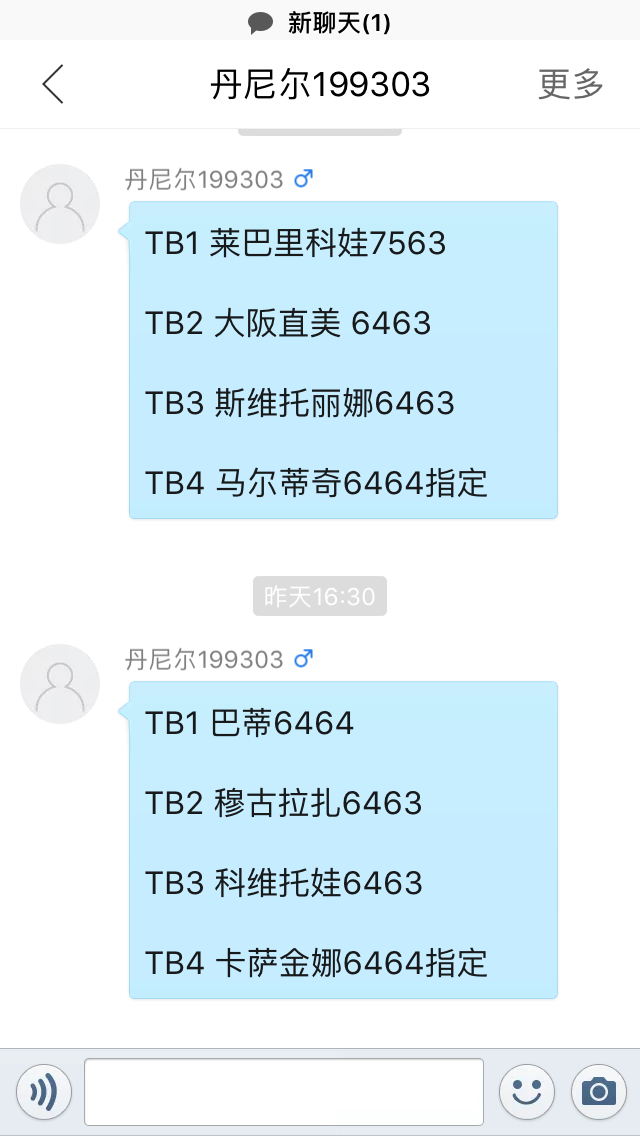Open the 新聊天(1) notification banner
This screenshot has width=640, height=1136.
[x=320, y=23]
